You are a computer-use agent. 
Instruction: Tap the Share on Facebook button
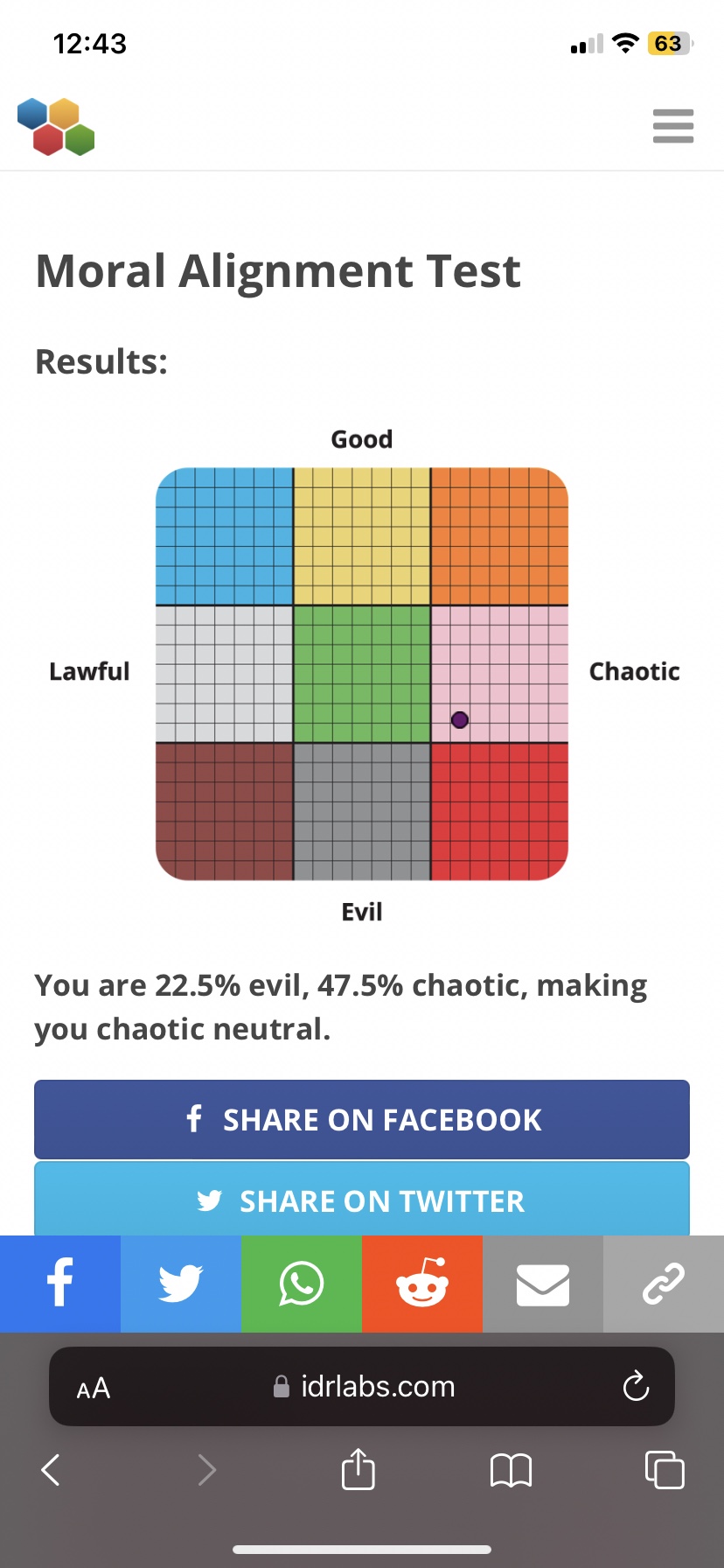(362, 1119)
